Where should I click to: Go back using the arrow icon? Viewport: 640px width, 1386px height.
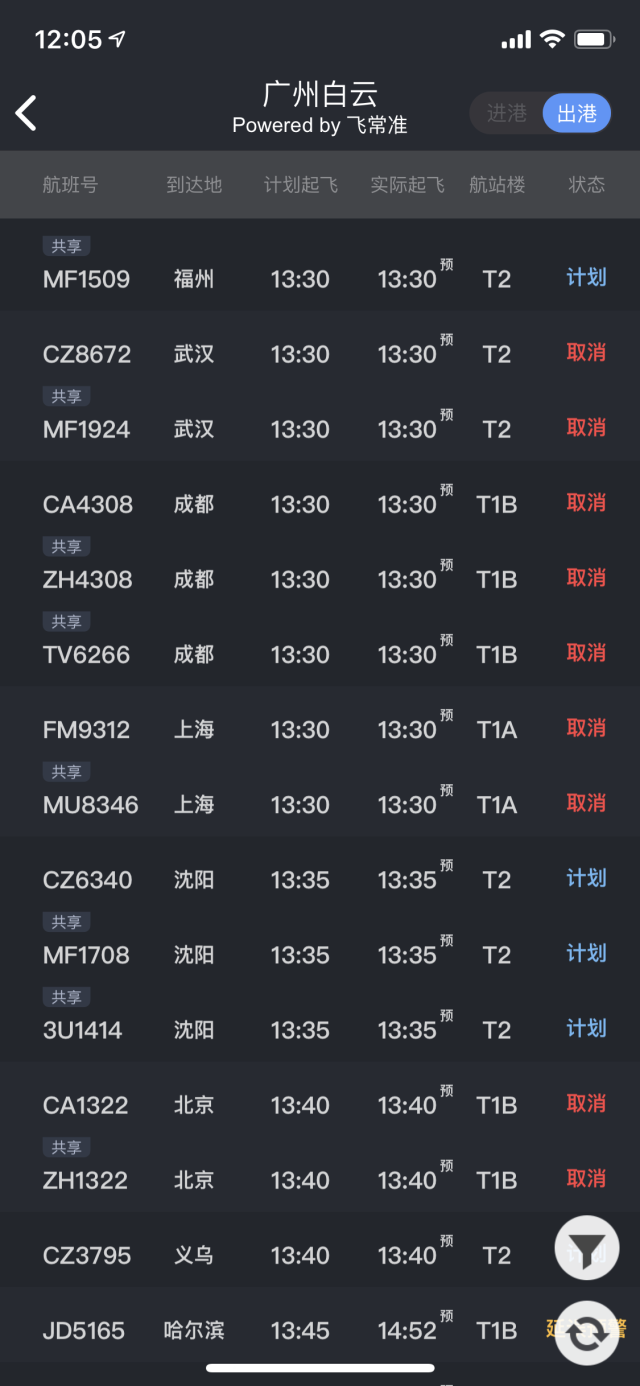27,113
